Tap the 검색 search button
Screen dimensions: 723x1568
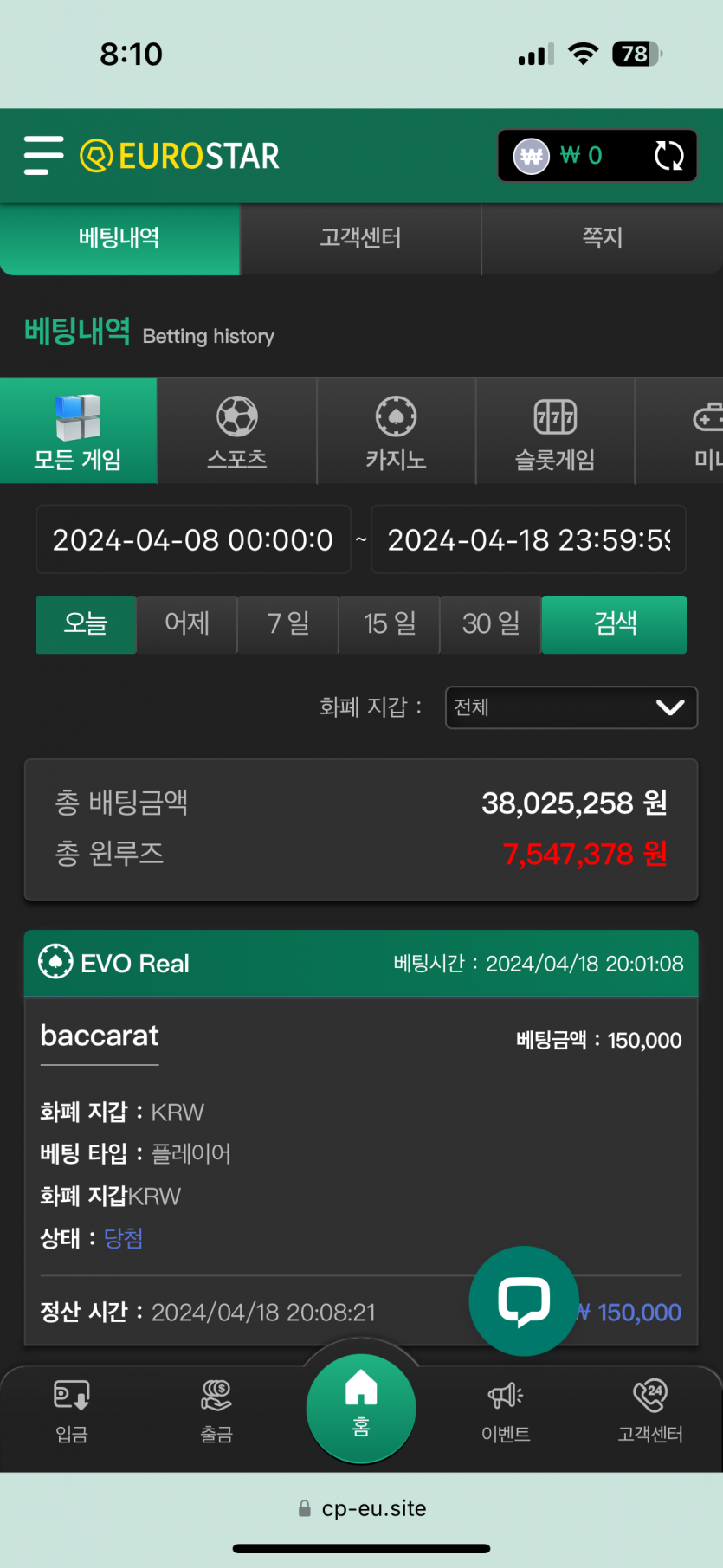point(615,623)
